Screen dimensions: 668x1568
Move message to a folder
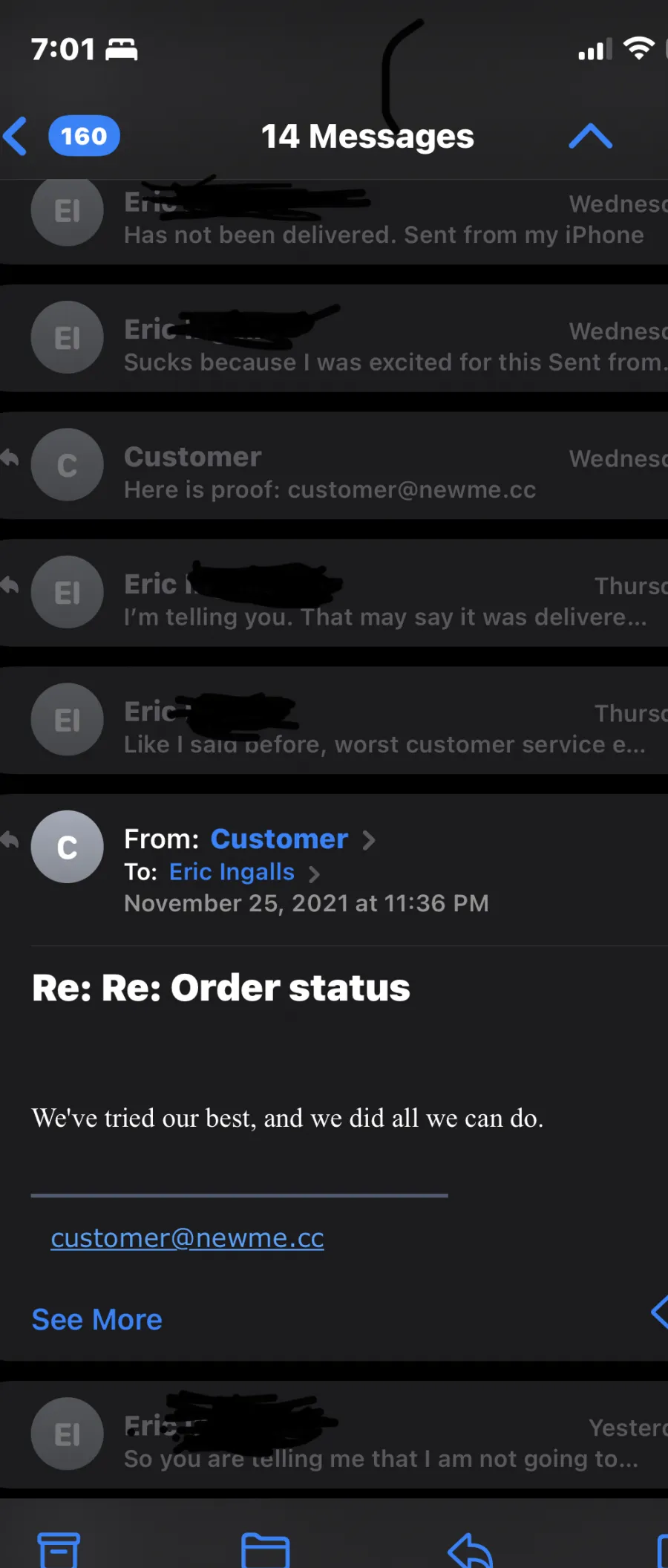(265, 1549)
